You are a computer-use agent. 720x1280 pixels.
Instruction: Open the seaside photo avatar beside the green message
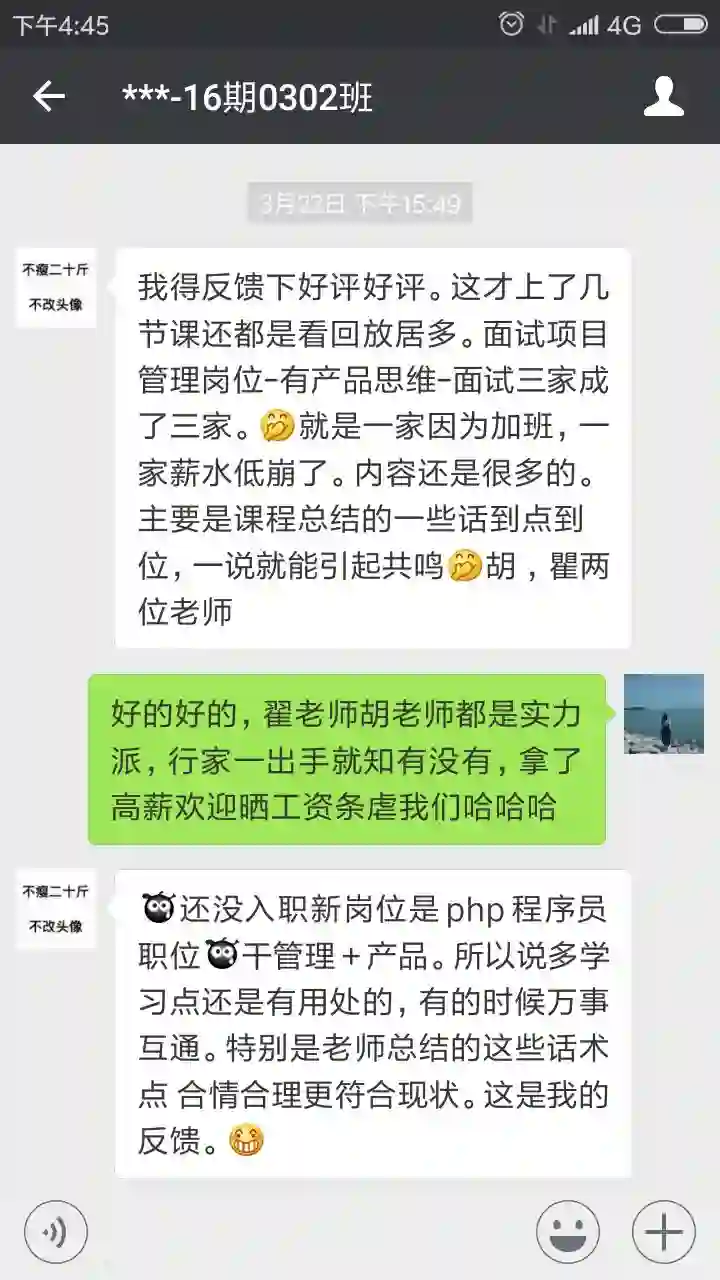click(x=664, y=713)
